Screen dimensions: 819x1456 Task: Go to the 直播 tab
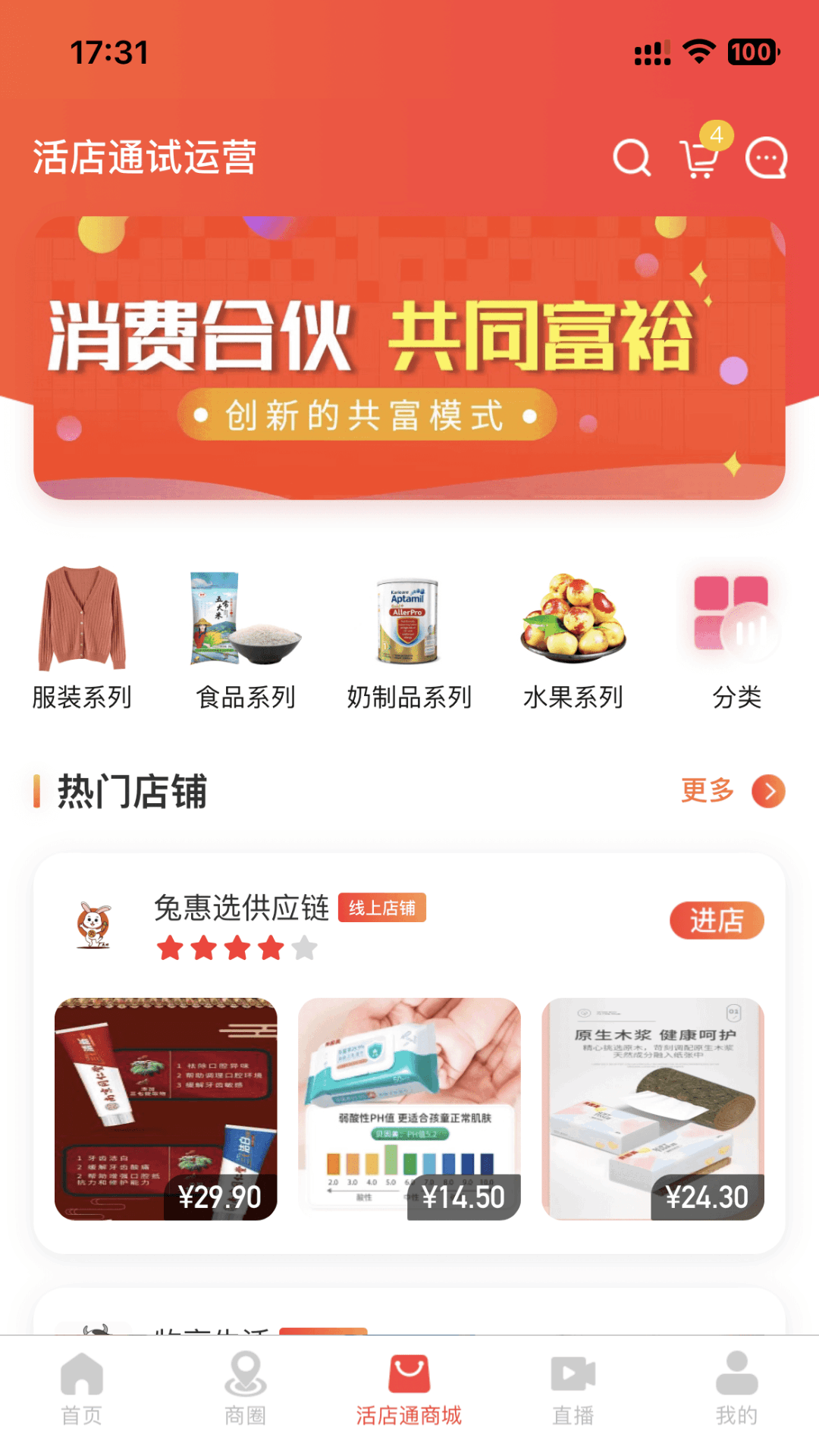(x=573, y=1388)
